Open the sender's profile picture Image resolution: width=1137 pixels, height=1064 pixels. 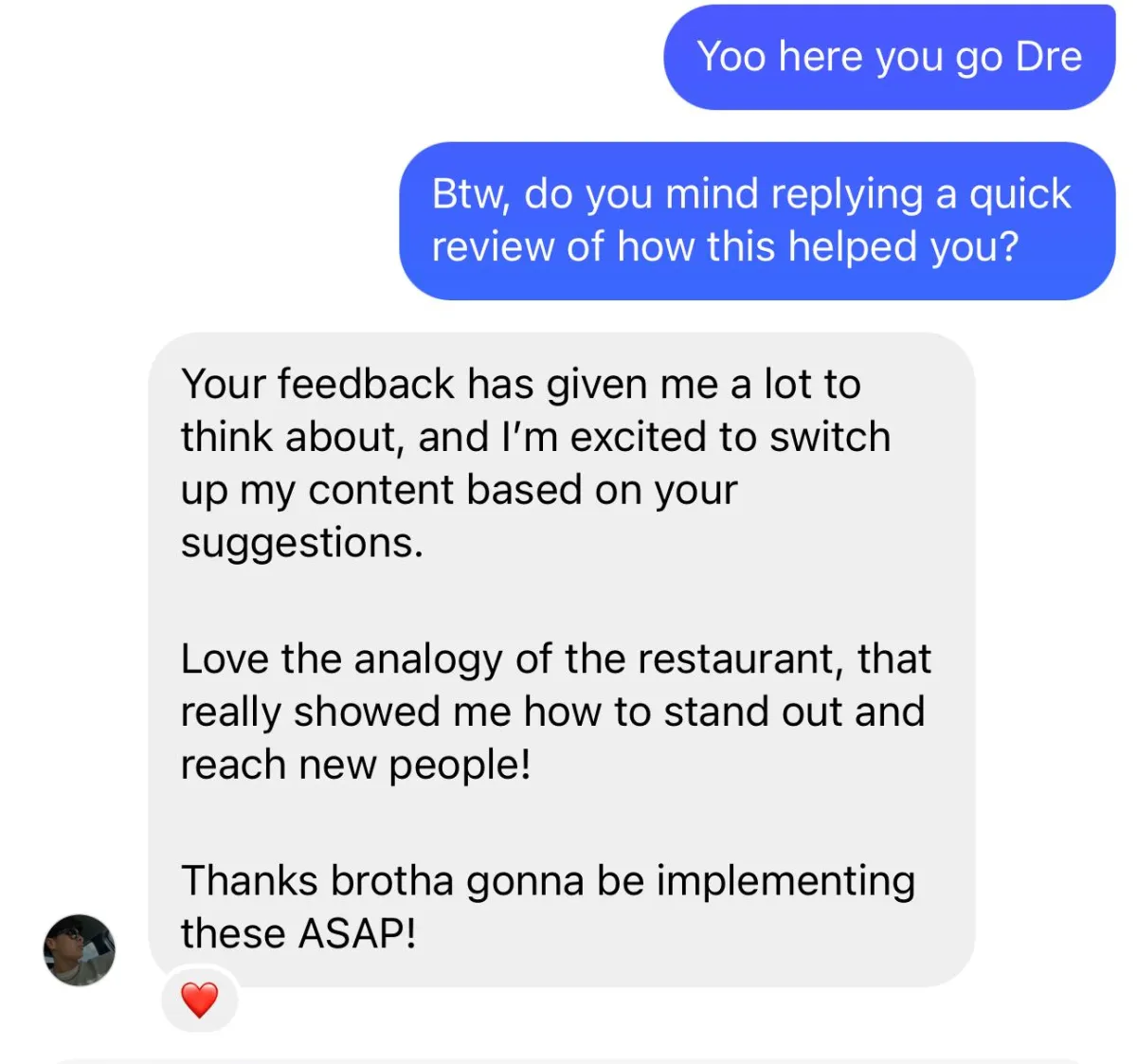(80, 949)
